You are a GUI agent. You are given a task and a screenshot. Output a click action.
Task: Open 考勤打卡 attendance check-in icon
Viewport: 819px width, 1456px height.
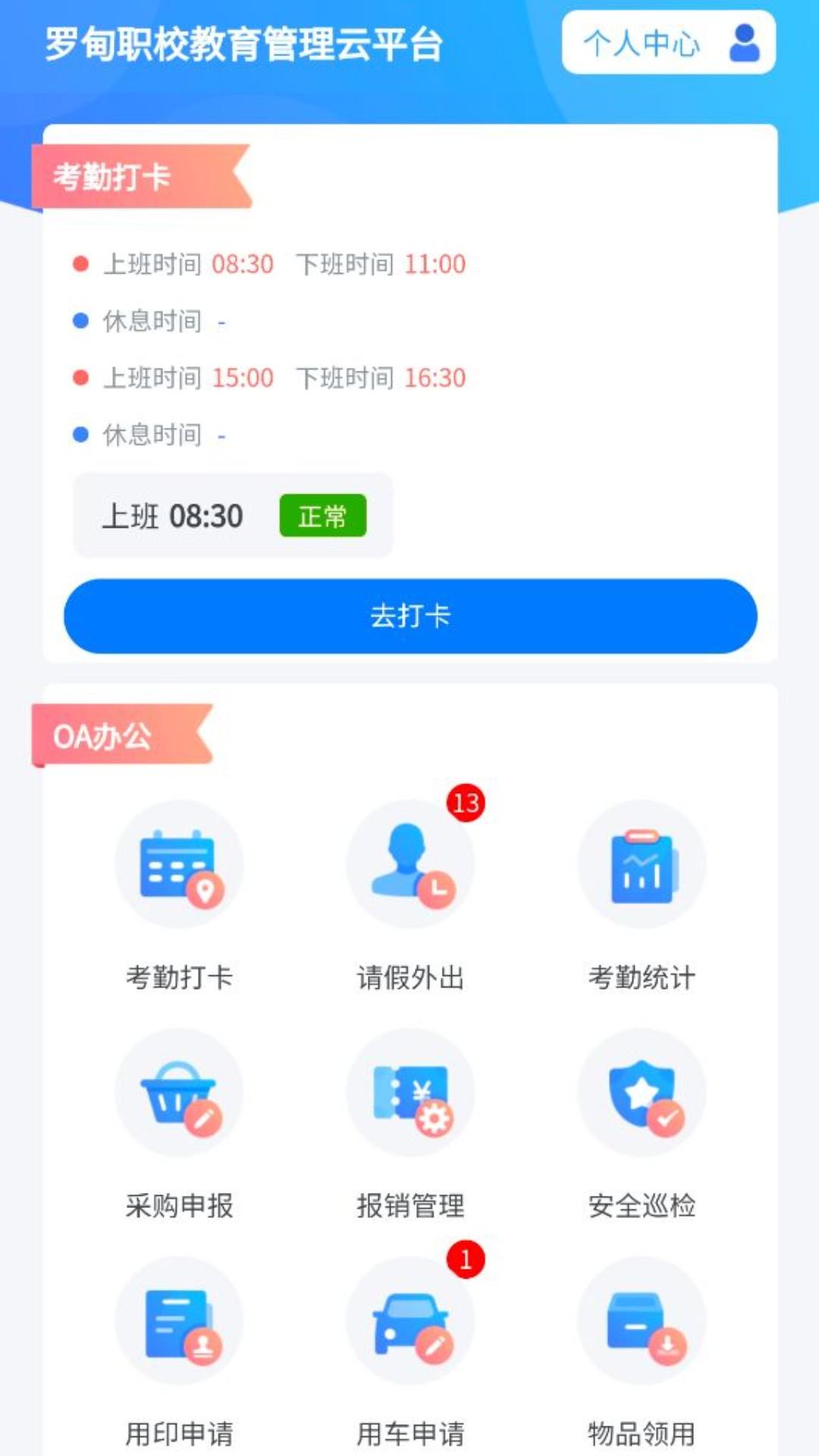179,864
